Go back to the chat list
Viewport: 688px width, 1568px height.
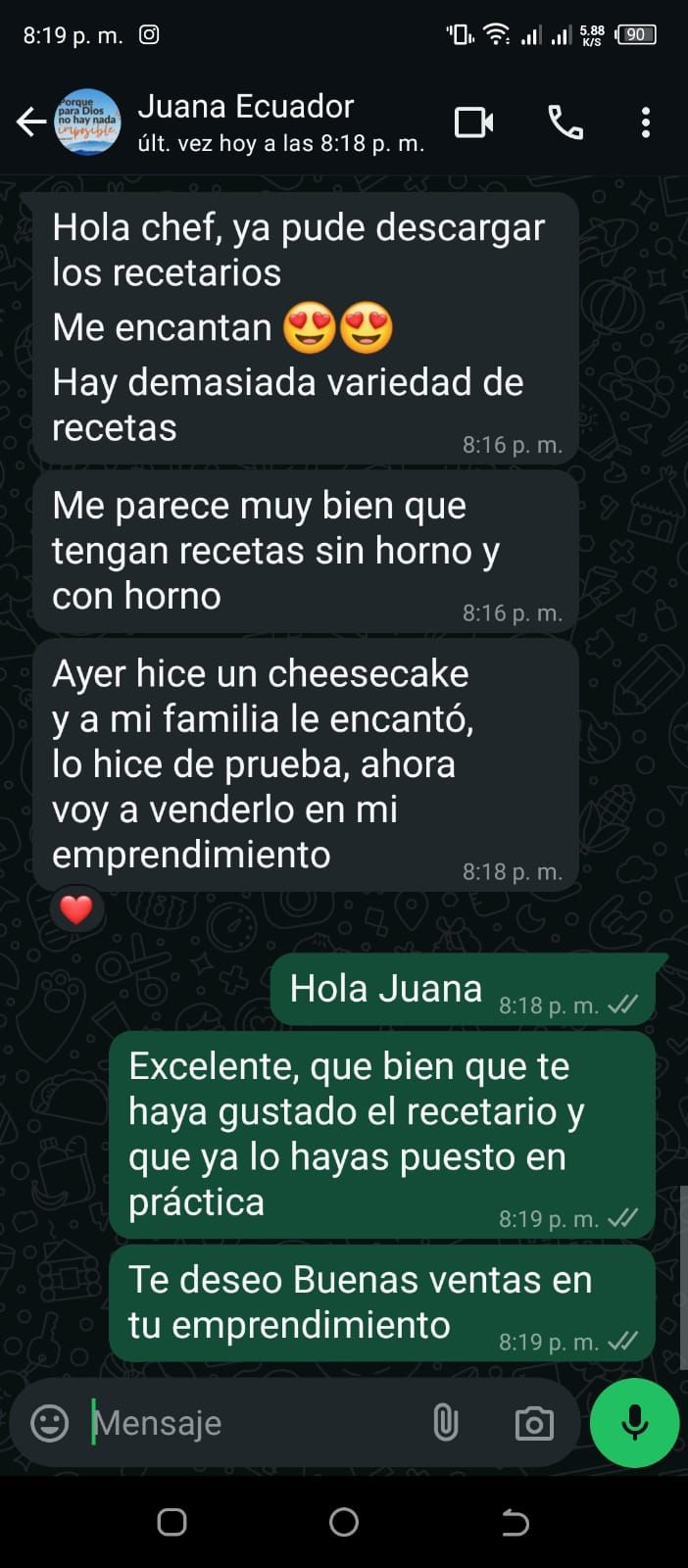31,122
